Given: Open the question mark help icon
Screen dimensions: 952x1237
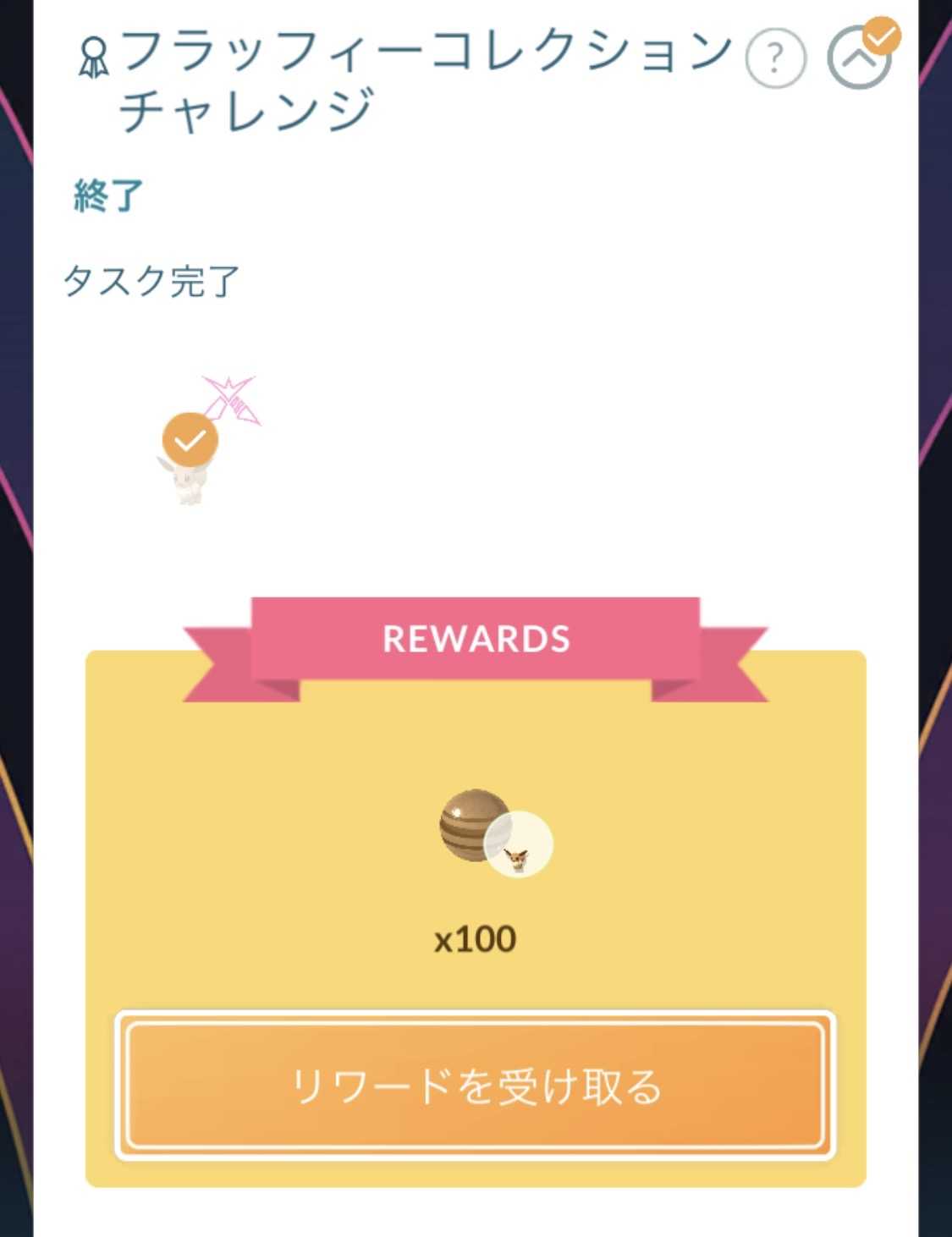Looking at the screenshot, I should tap(775, 58).
